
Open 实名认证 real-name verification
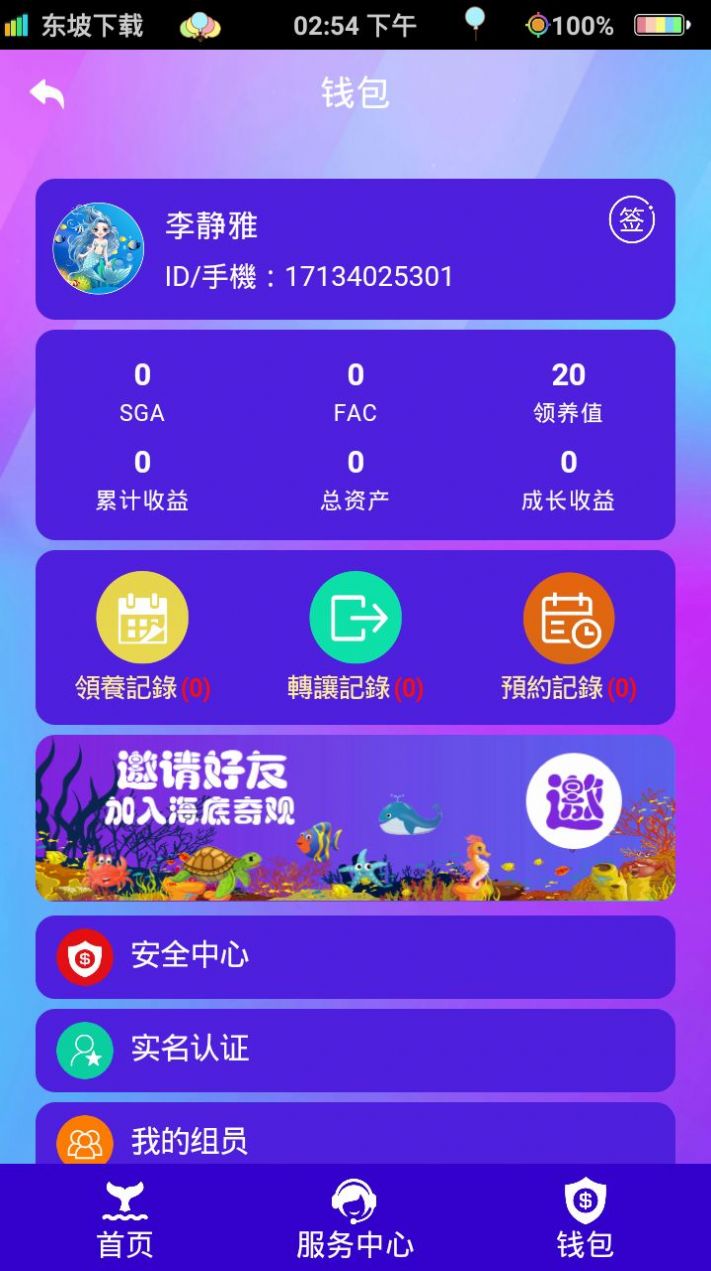(x=355, y=1050)
